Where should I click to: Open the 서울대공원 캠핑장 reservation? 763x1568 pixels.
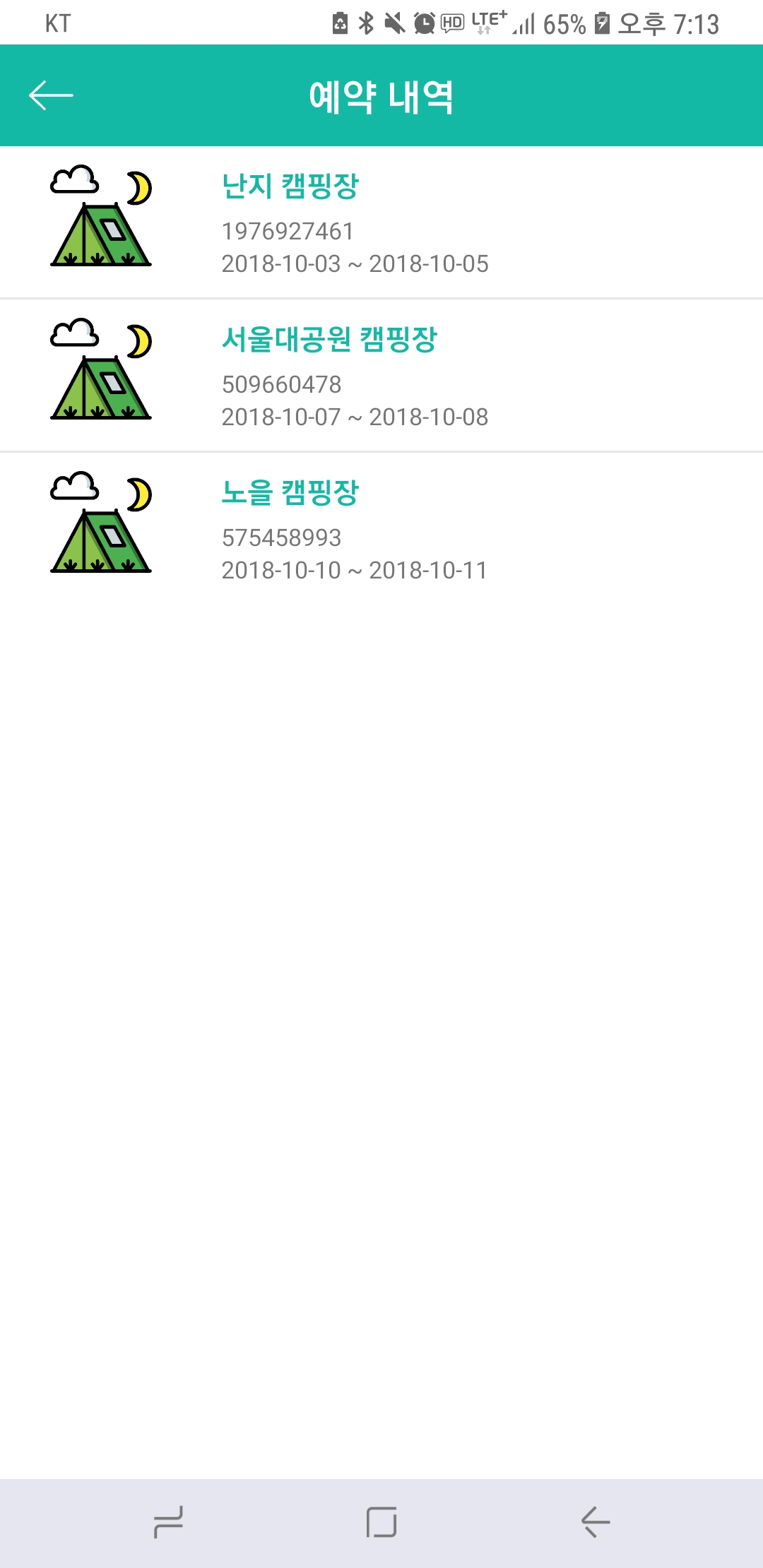pos(381,376)
